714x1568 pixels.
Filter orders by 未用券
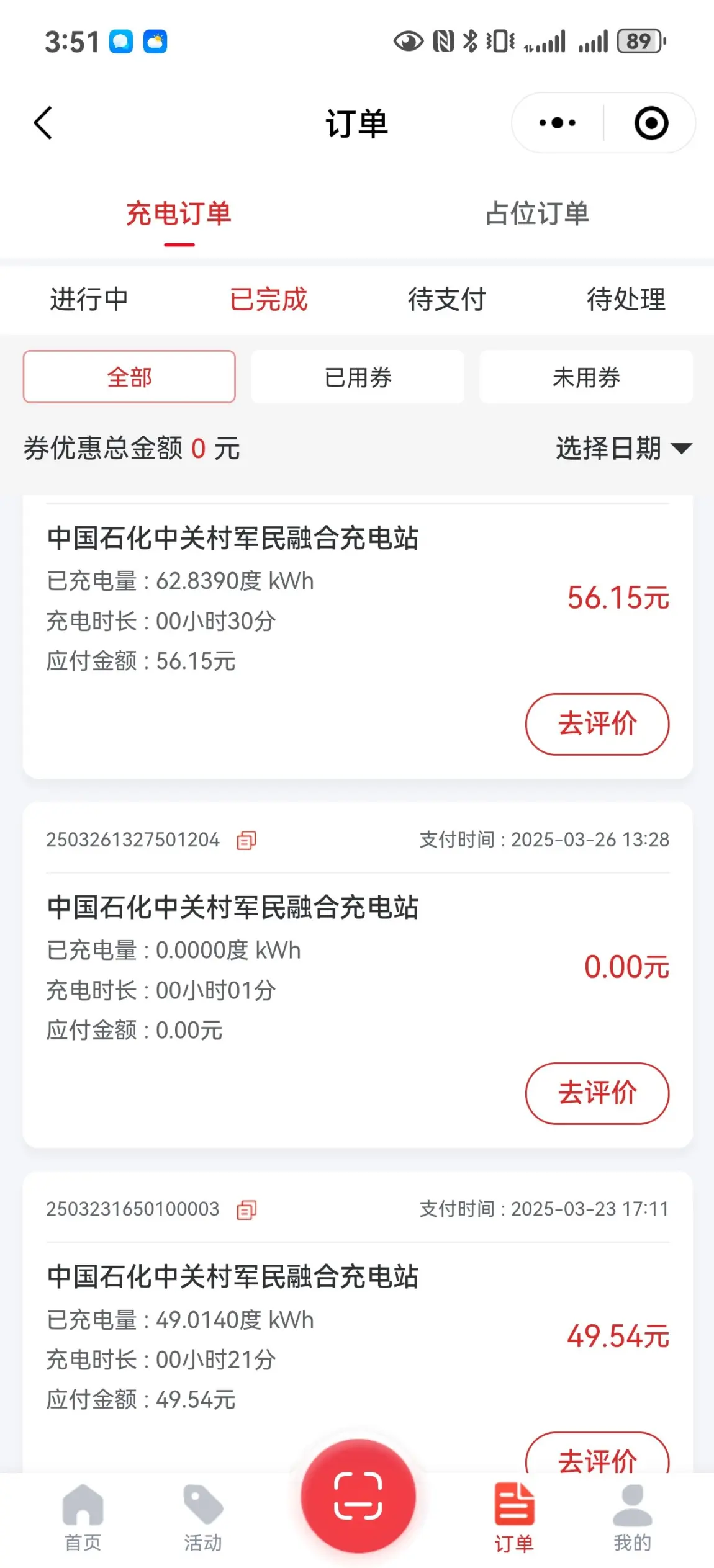[586, 377]
